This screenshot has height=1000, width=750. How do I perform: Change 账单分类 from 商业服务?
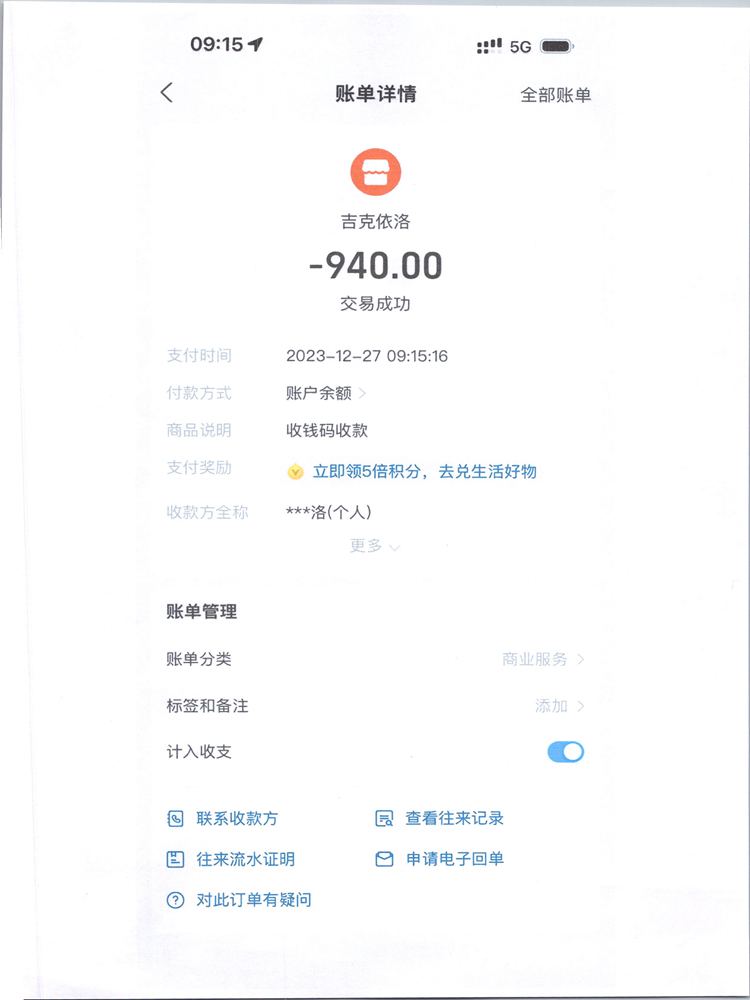click(542, 659)
